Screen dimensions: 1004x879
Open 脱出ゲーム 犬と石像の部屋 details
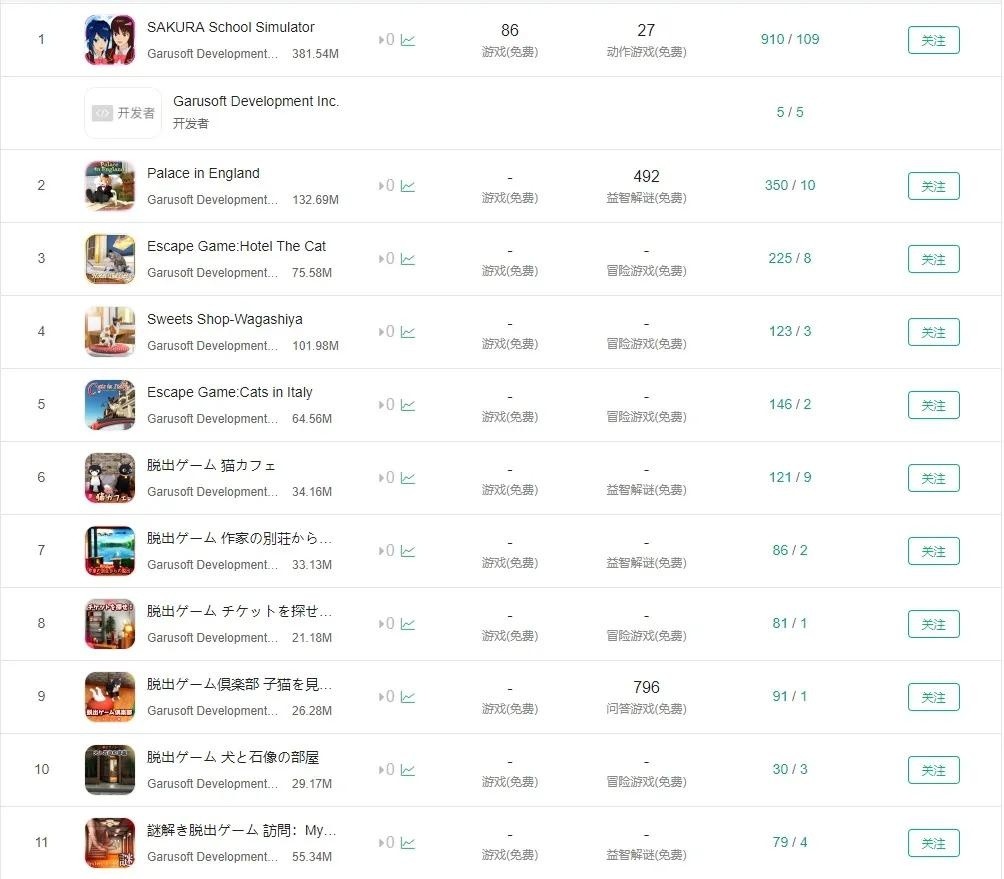click(233, 758)
